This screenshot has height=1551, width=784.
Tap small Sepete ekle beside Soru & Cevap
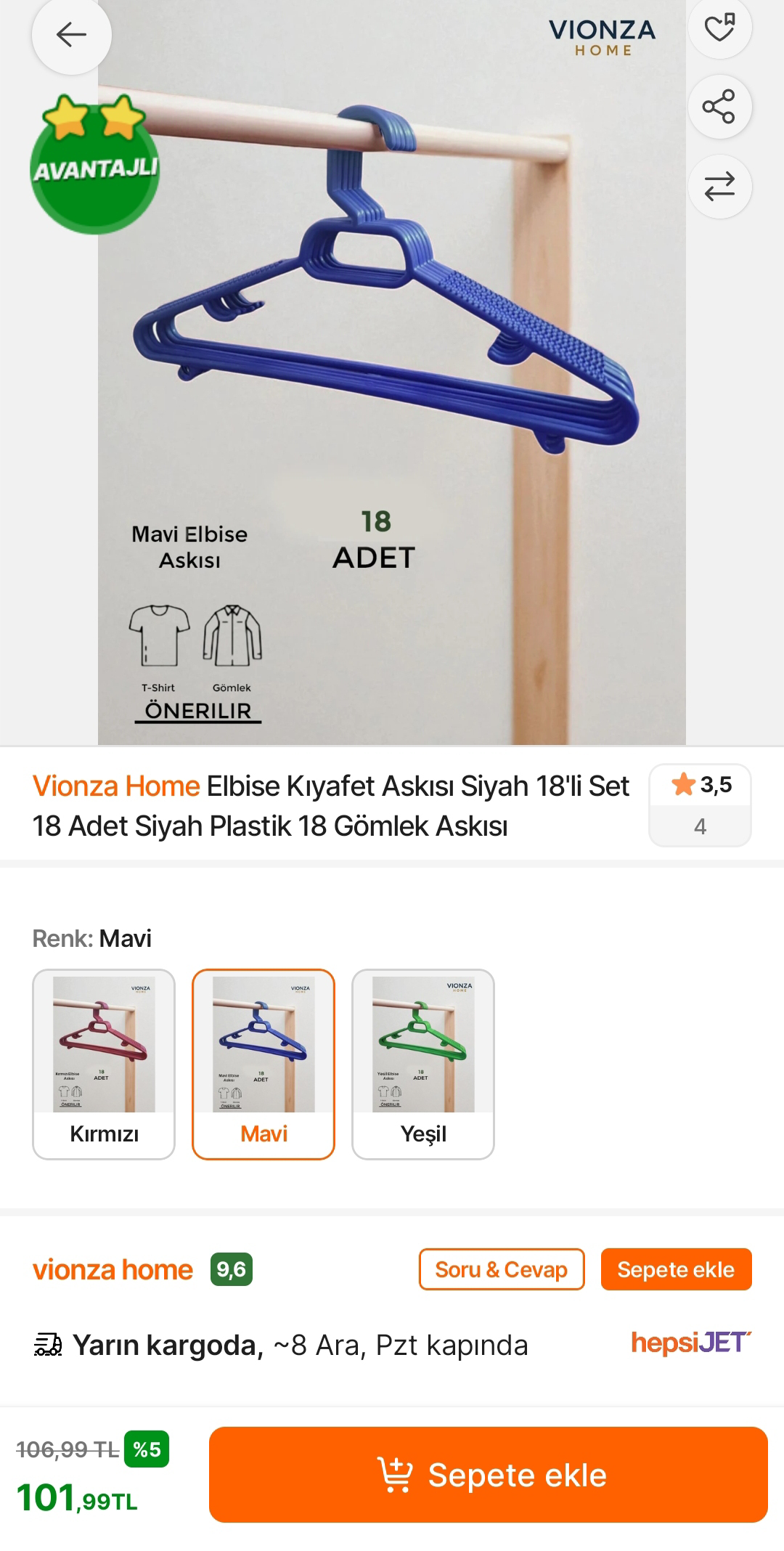click(676, 1269)
